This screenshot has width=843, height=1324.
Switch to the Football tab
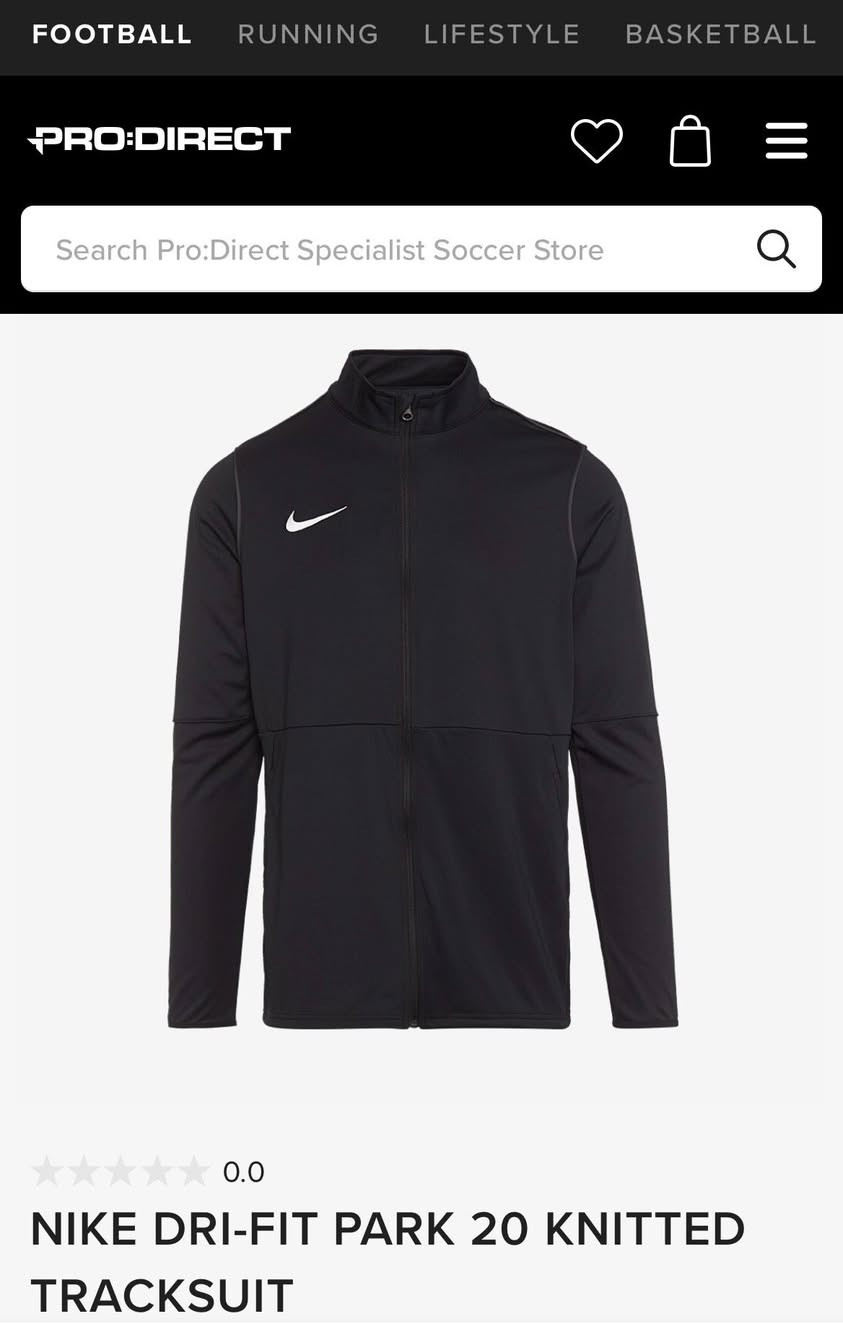pos(112,34)
